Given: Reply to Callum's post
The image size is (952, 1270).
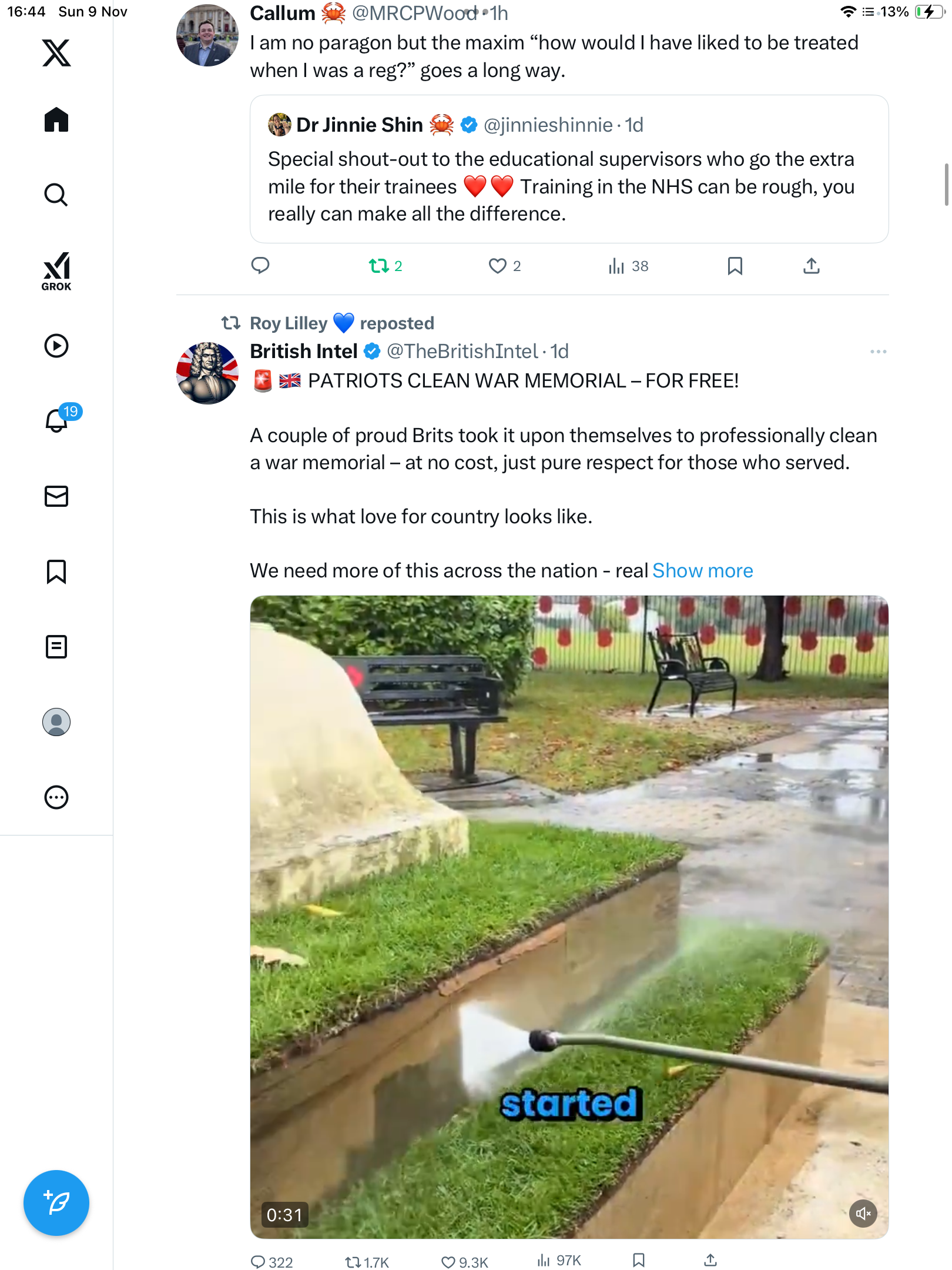Looking at the screenshot, I should [260, 266].
